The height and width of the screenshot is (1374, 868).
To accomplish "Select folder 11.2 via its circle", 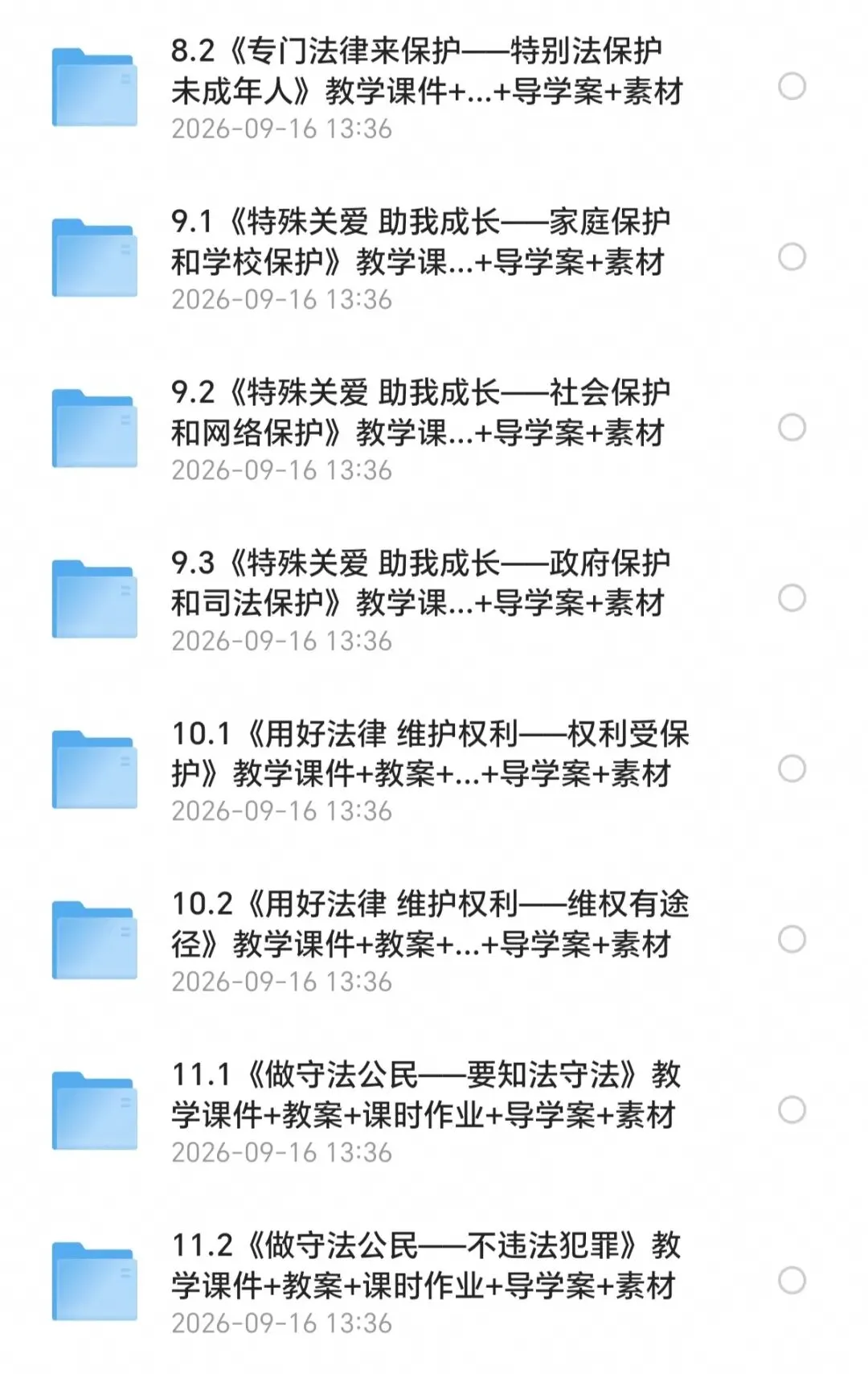I will (x=792, y=1280).
